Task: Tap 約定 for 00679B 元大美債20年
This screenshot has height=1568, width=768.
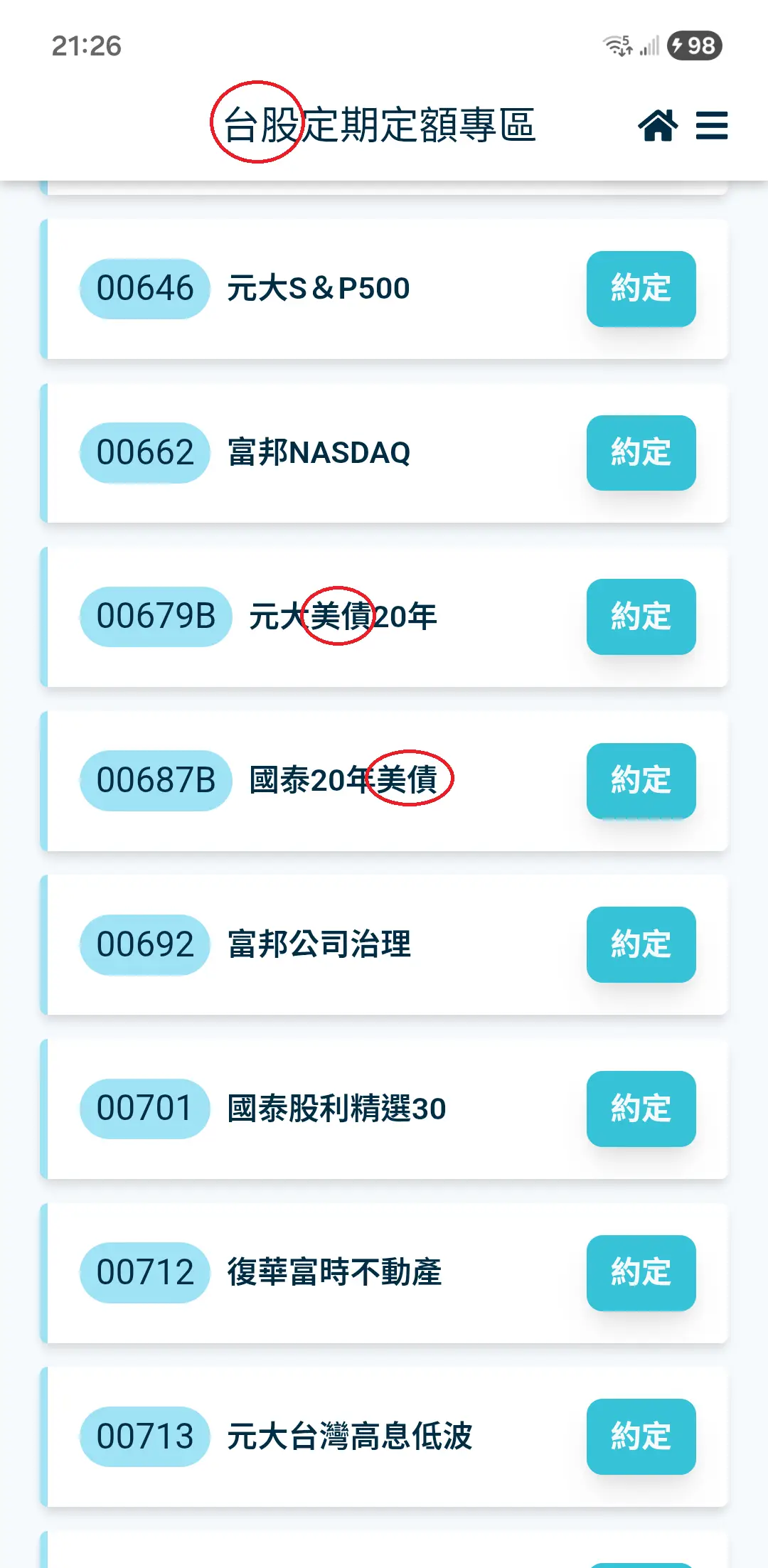Action: click(x=641, y=617)
